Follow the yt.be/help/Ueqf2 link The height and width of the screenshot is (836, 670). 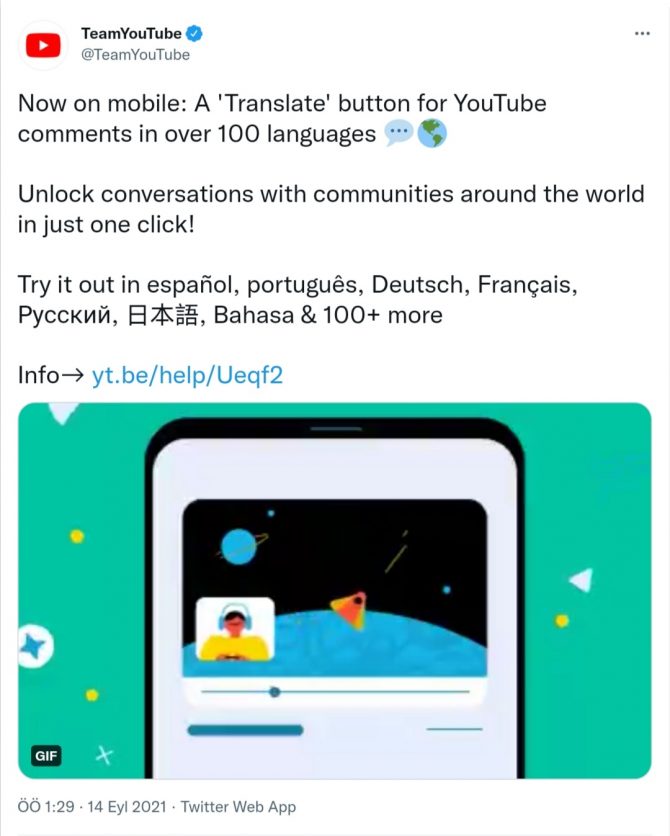(187, 375)
